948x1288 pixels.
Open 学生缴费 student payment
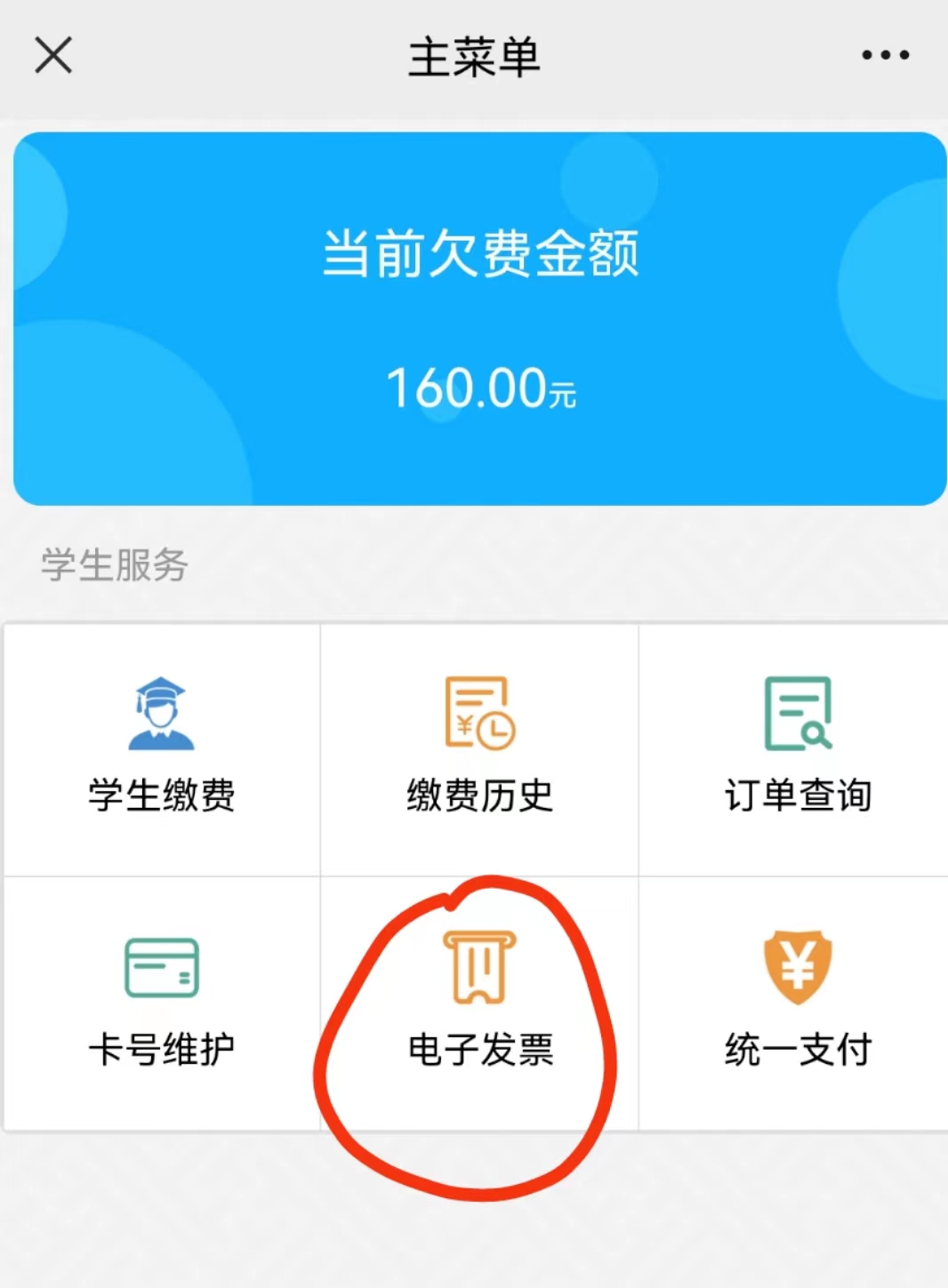point(161,748)
